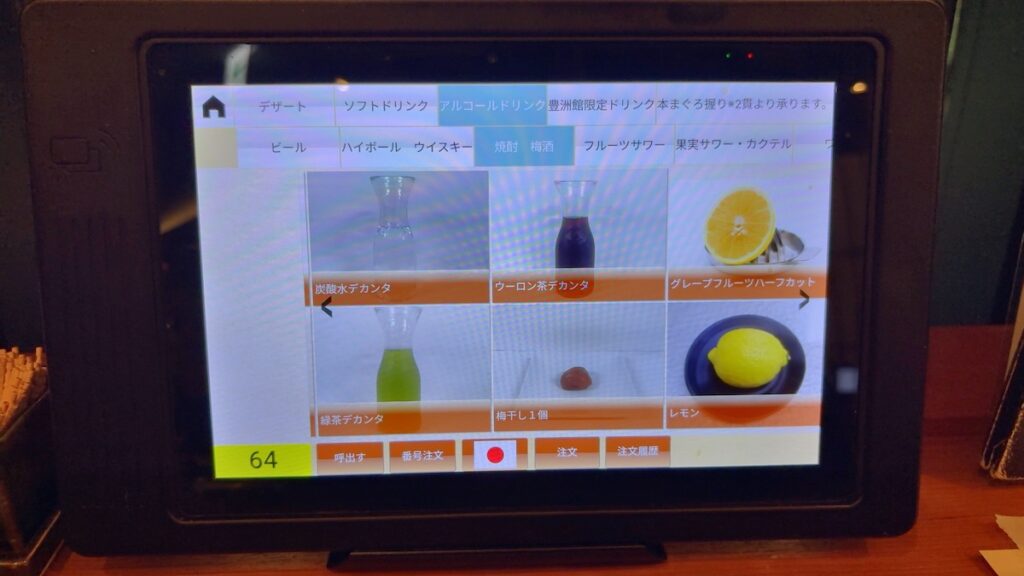Go to the home screen icon
Viewport: 1024px width, 576px height.
(x=212, y=107)
